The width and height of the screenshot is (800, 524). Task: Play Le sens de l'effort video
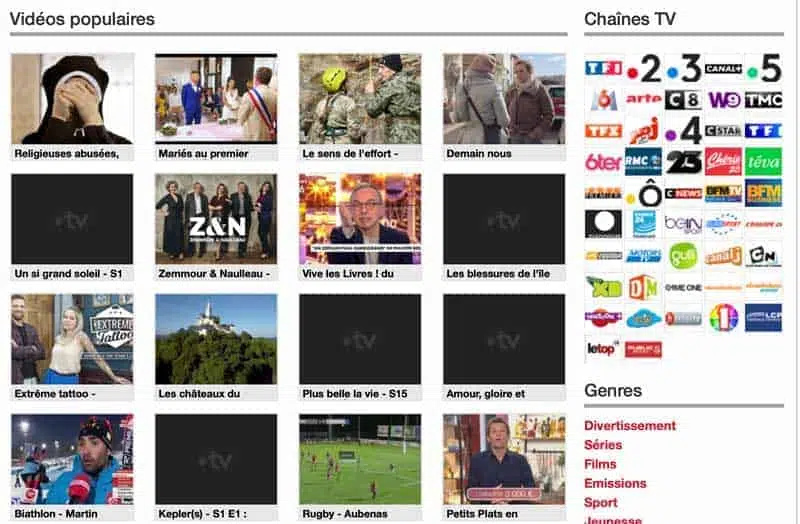360,99
